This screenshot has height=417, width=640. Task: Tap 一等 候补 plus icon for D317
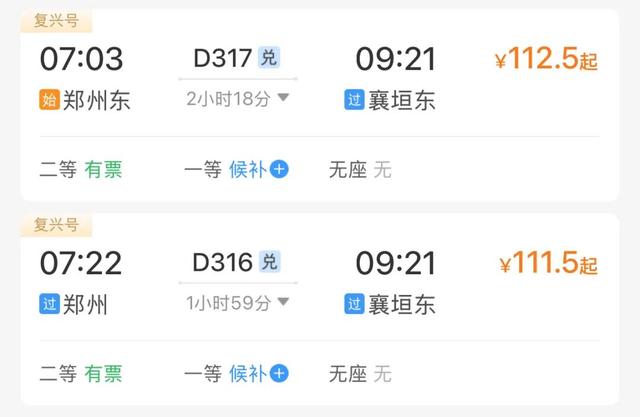(279, 169)
